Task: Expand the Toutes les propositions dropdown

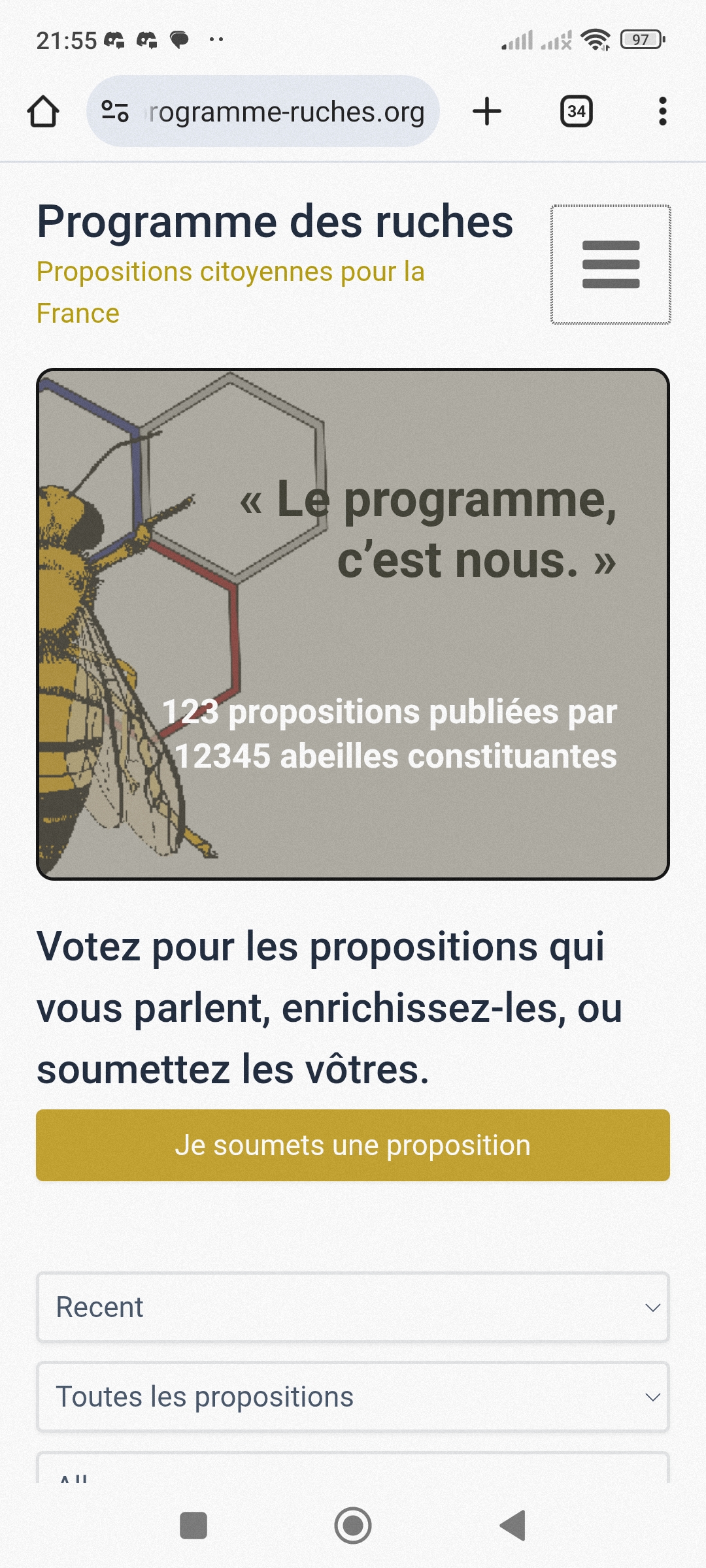Action: pyautogui.click(x=353, y=1397)
